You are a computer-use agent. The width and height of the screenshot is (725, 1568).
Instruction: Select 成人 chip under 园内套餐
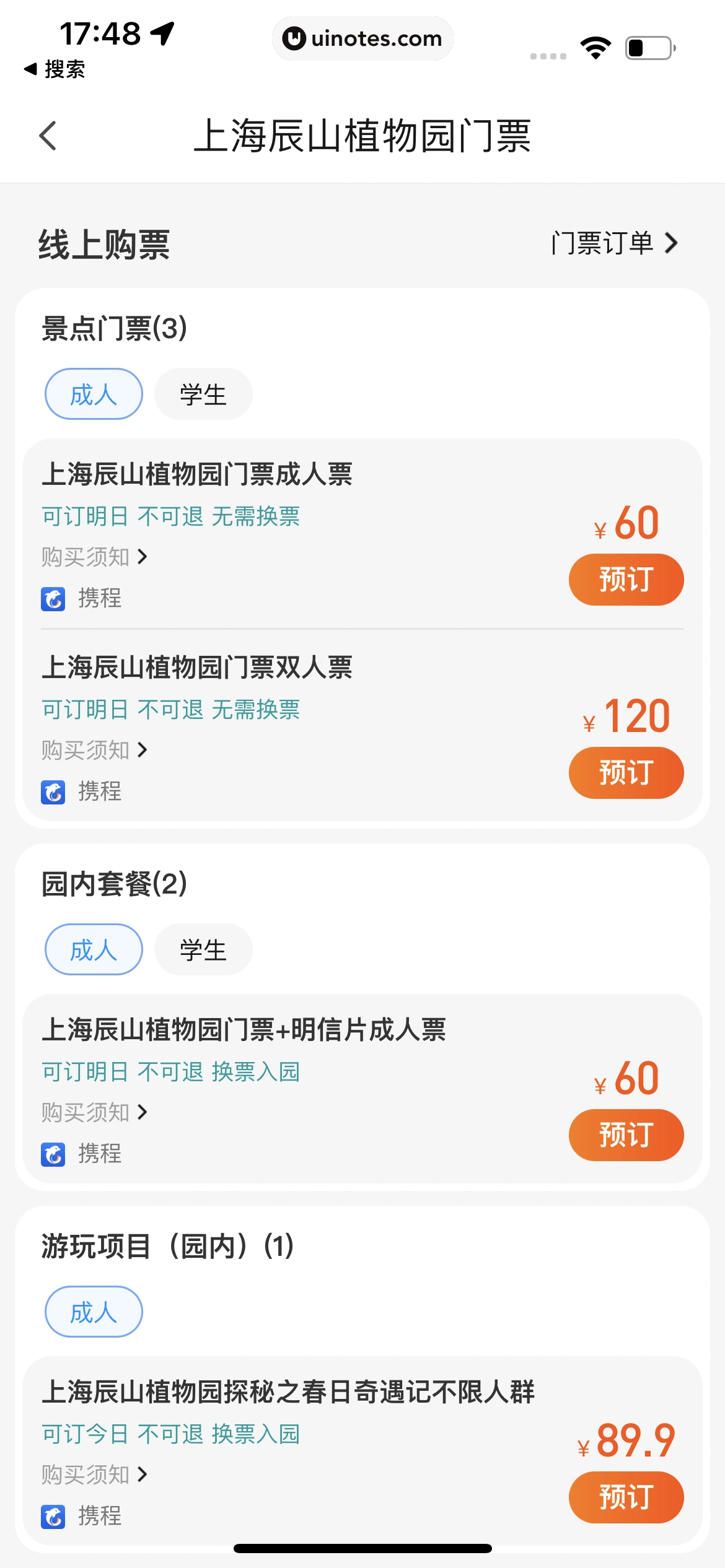click(x=94, y=950)
